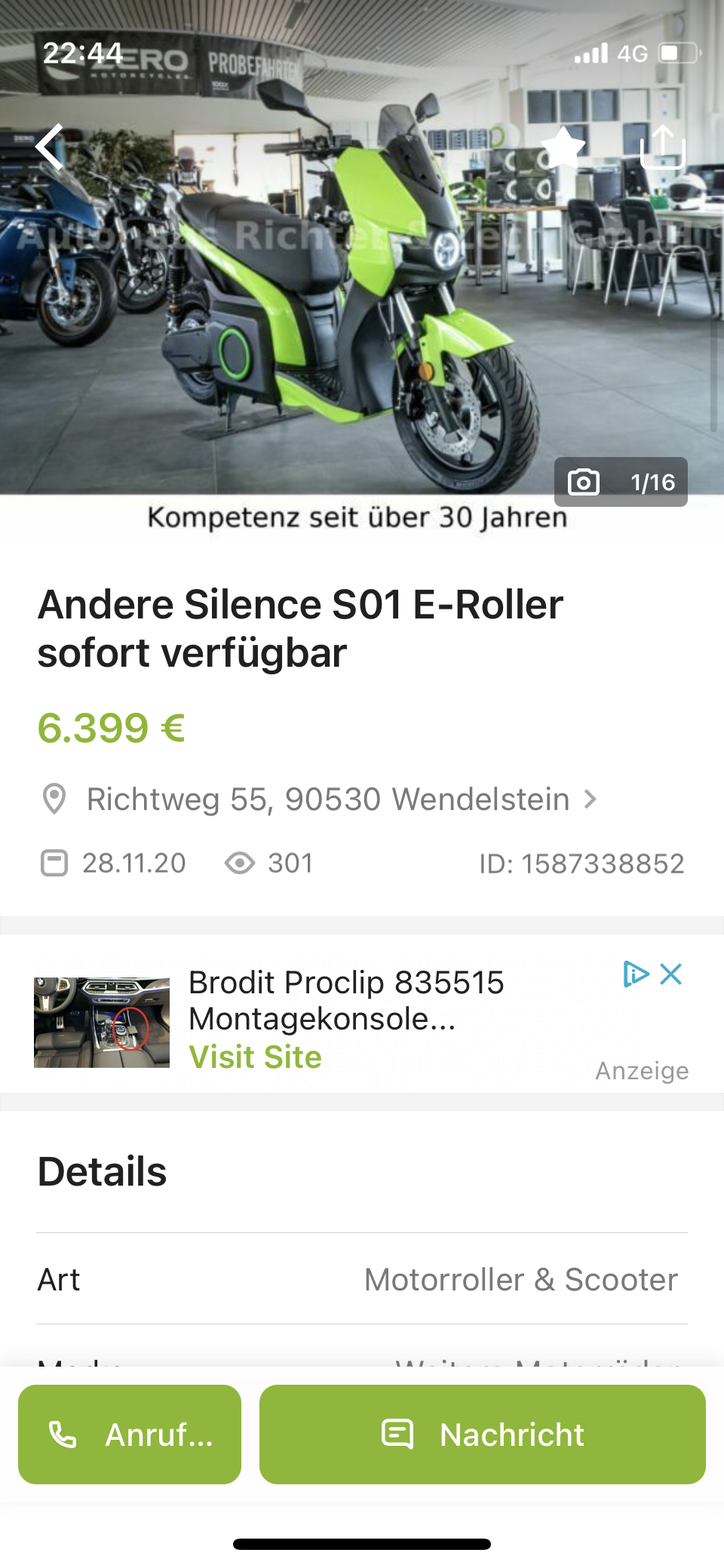
Task: Open ad choices info icon
Action: (x=635, y=974)
